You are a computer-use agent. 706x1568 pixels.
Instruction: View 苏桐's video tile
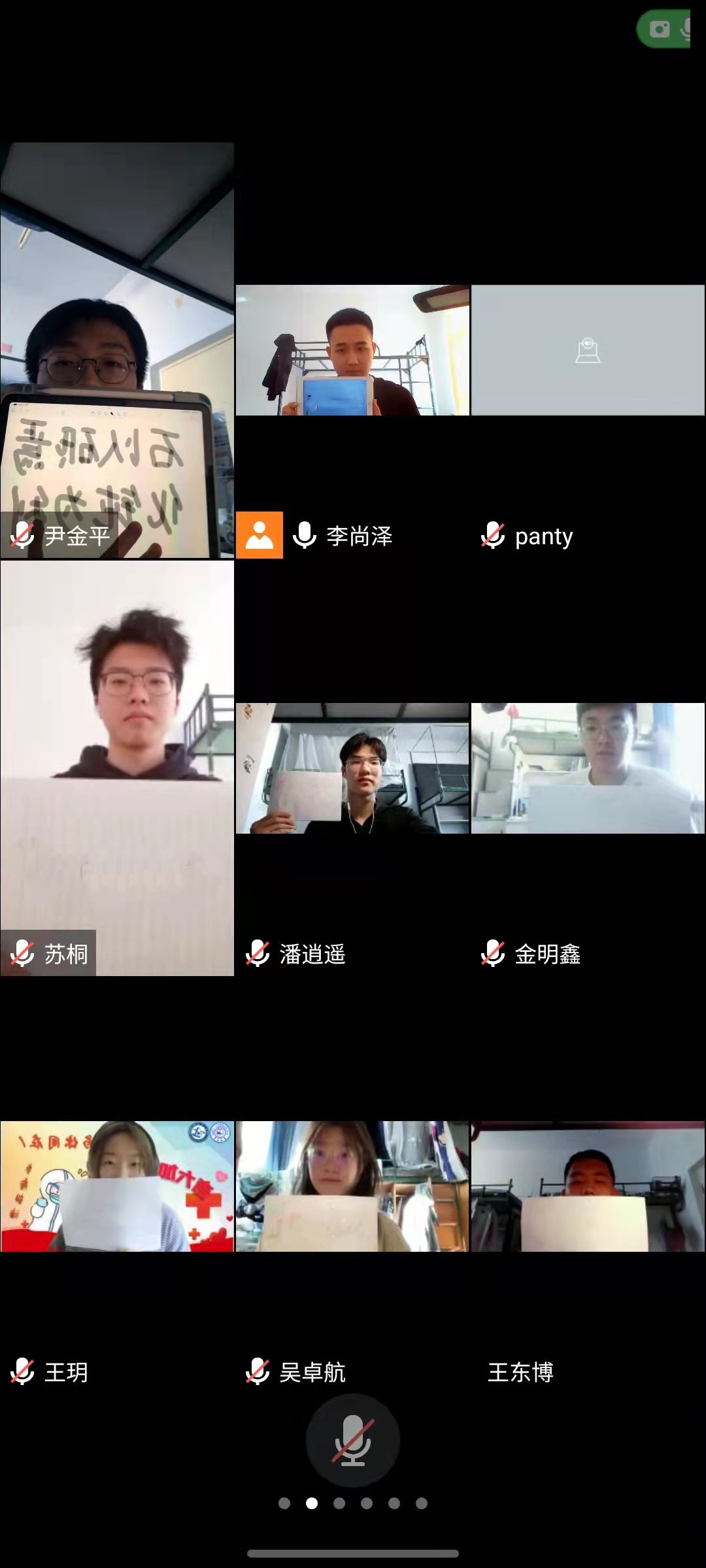click(117, 768)
